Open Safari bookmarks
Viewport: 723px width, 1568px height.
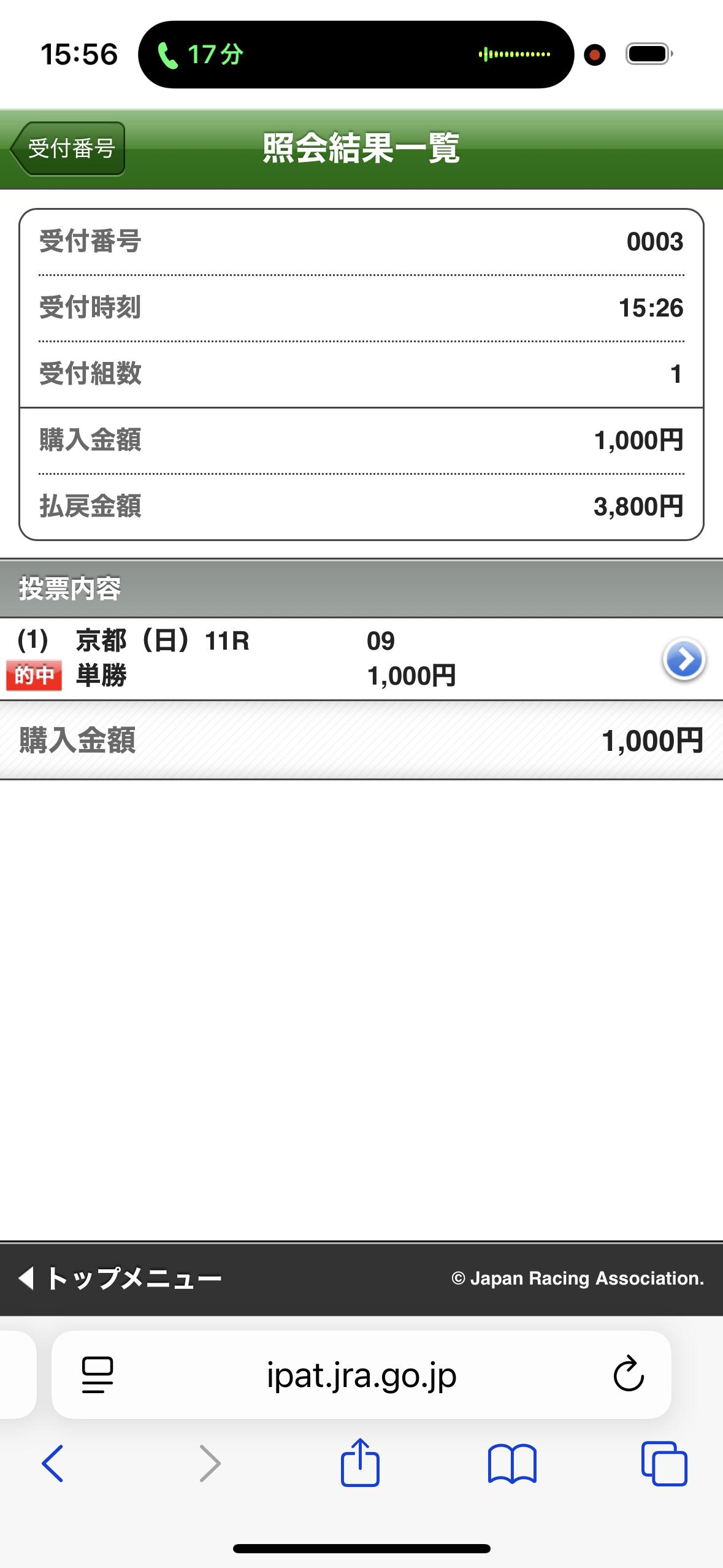(512, 1464)
